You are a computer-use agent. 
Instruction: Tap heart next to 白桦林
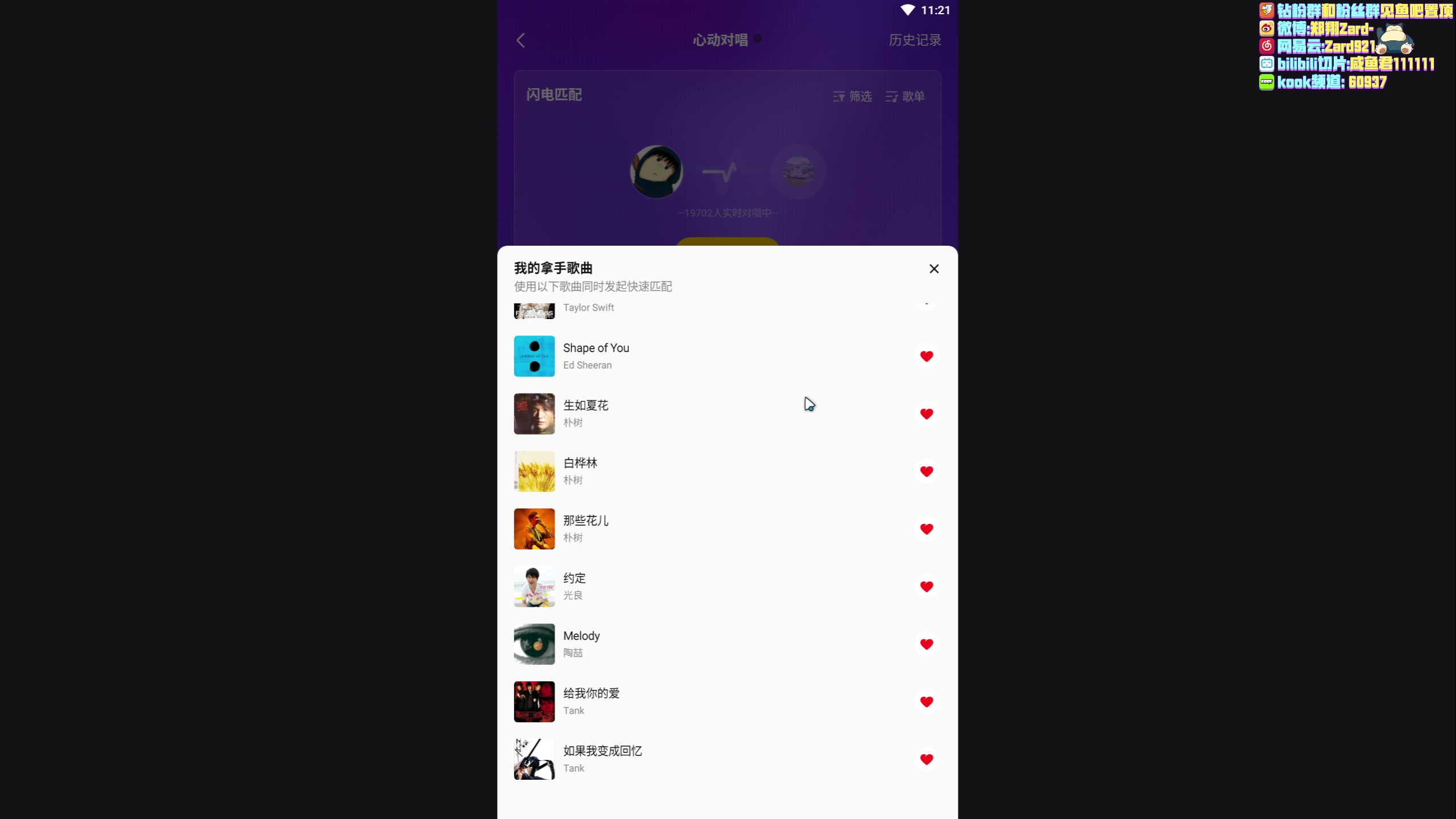tap(926, 471)
